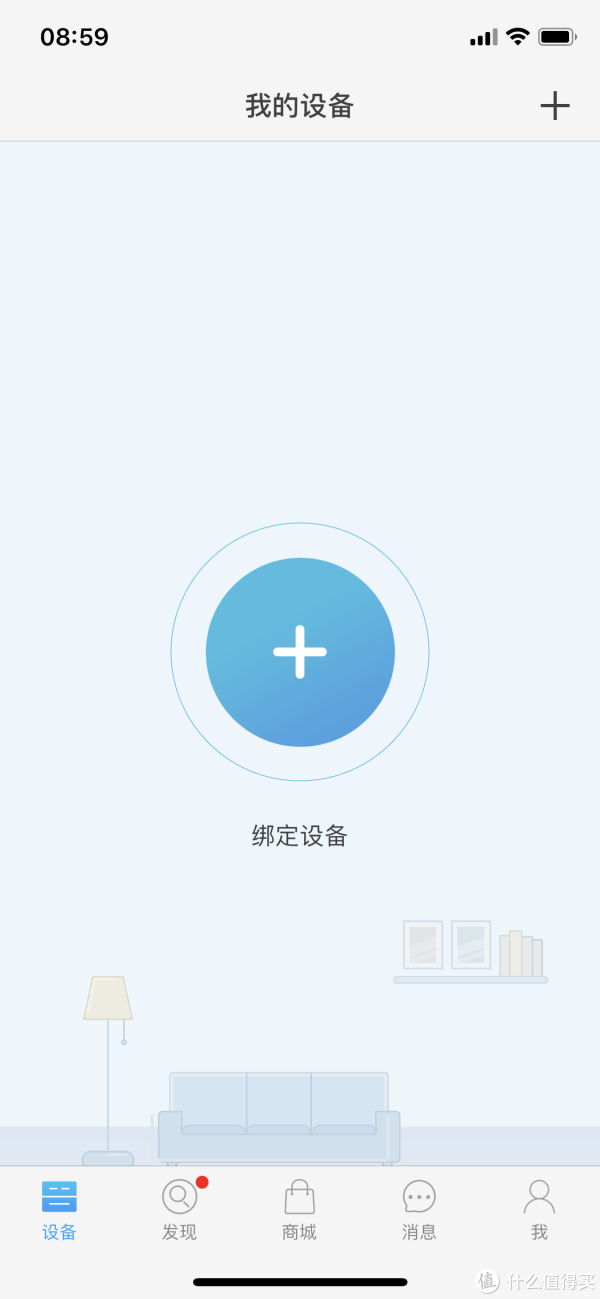Go to the 商城 tab
600x1299 pixels.
pyautogui.click(x=300, y=1209)
